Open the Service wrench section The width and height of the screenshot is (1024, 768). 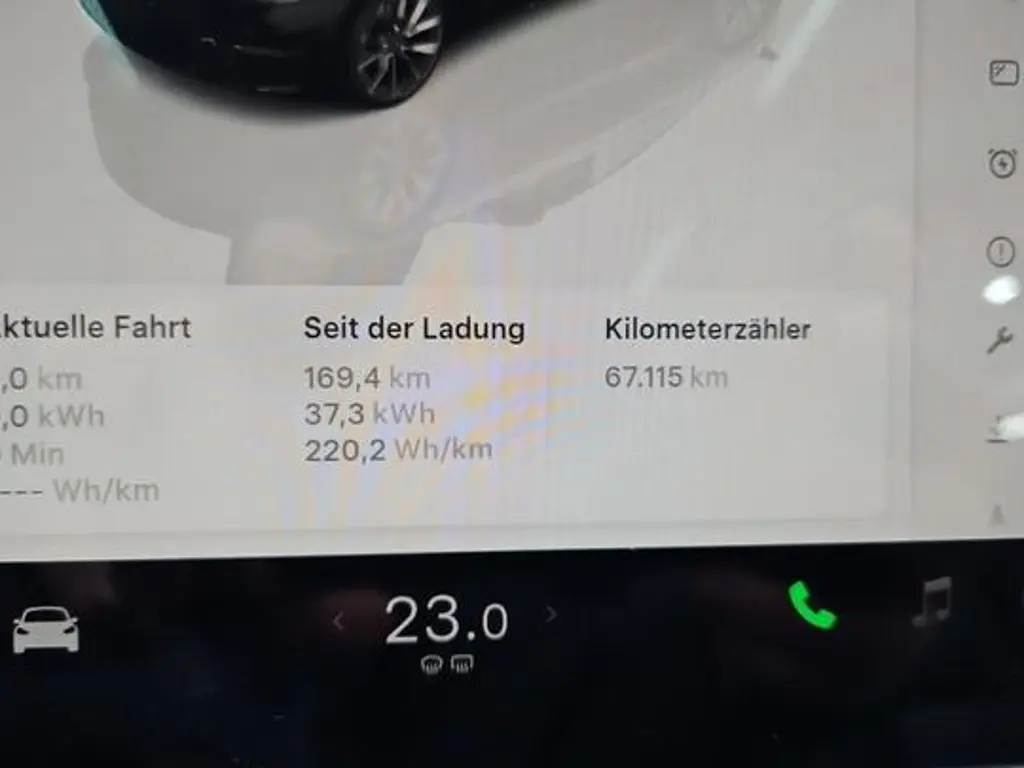tap(1000, 342)
